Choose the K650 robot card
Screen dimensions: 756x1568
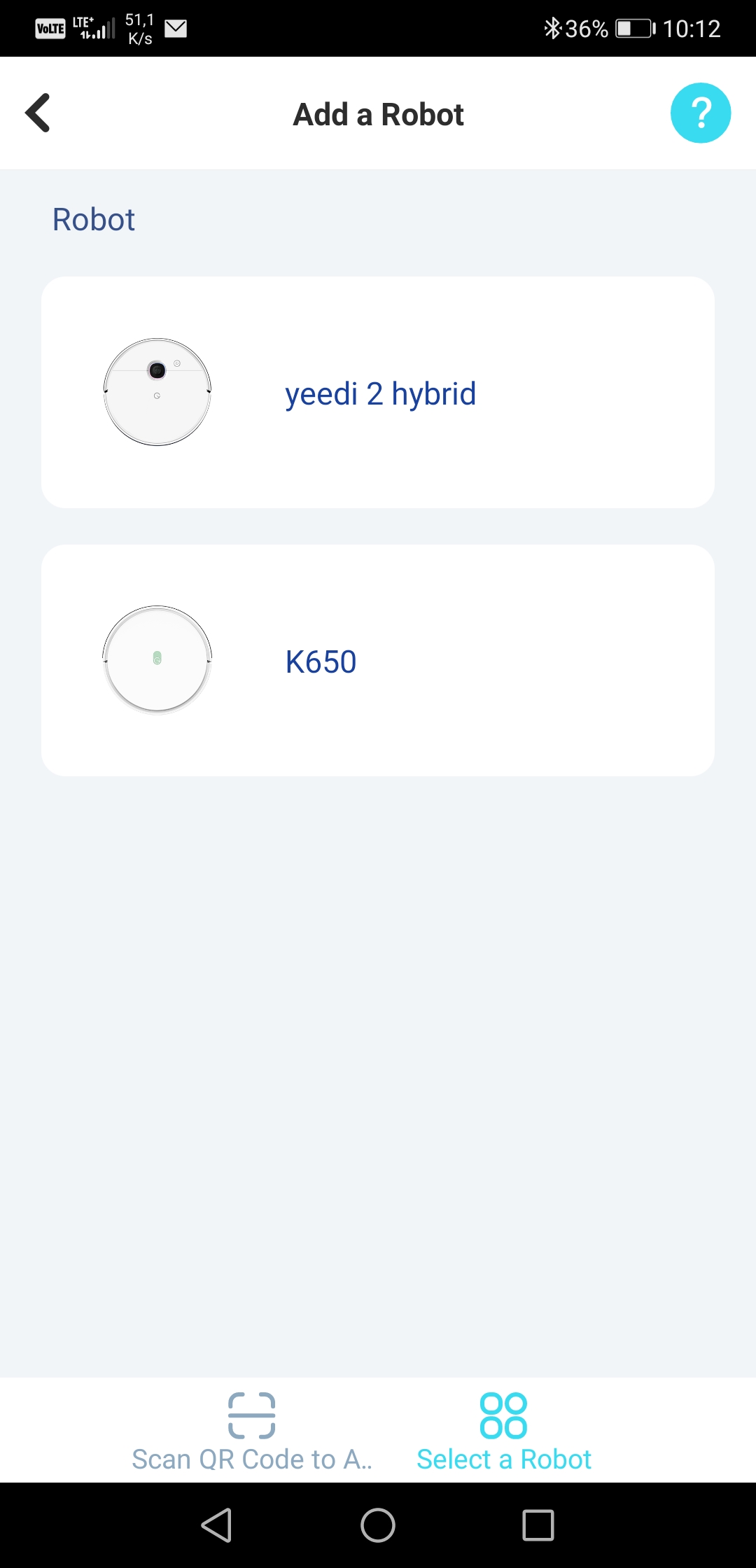(378, 661)
